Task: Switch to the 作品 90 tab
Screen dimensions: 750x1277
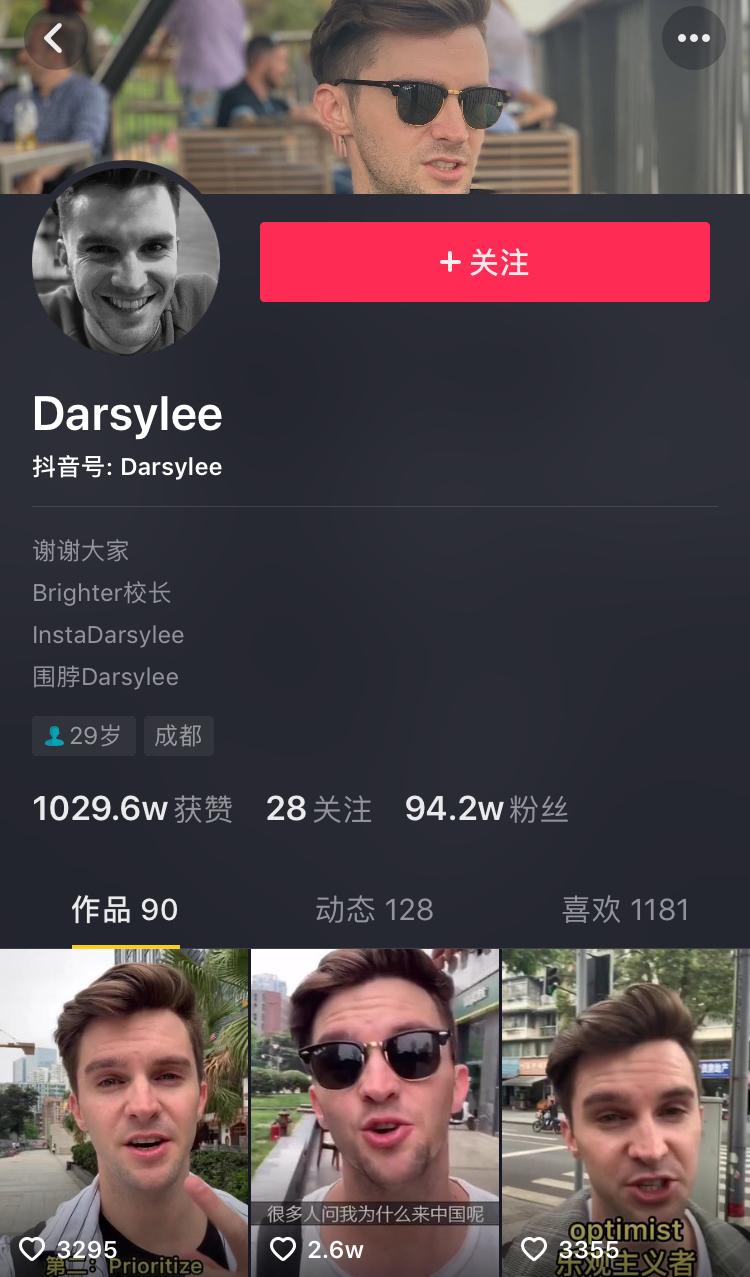Action: click(125, 909)
